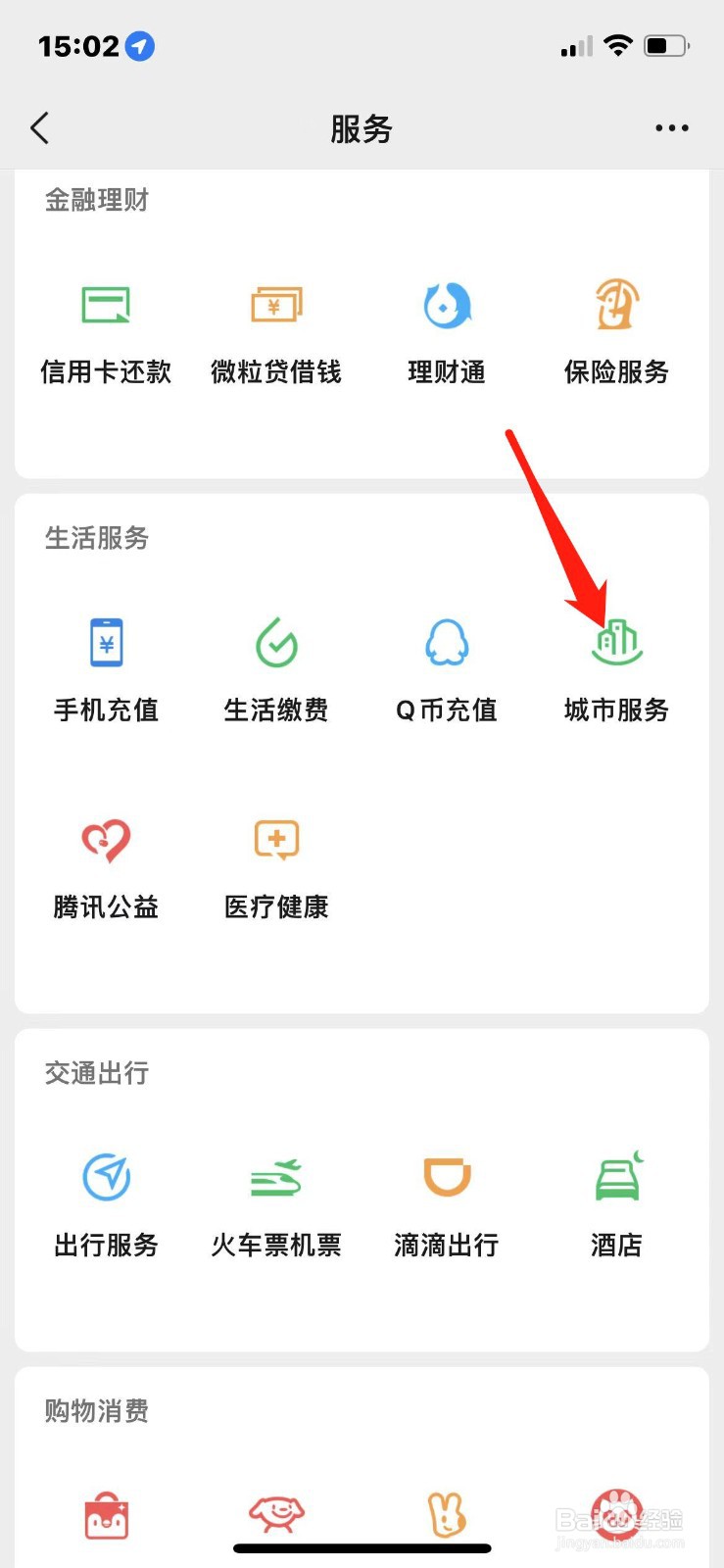Open the three-dot more options menu

(x=672, y=127)
